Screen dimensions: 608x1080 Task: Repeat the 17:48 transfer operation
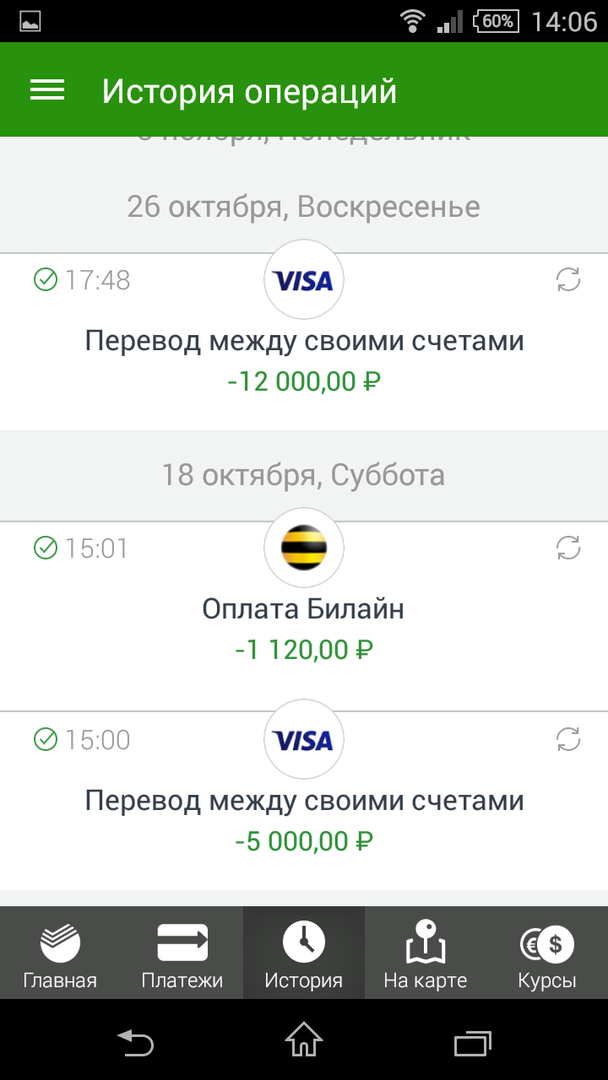568,280
